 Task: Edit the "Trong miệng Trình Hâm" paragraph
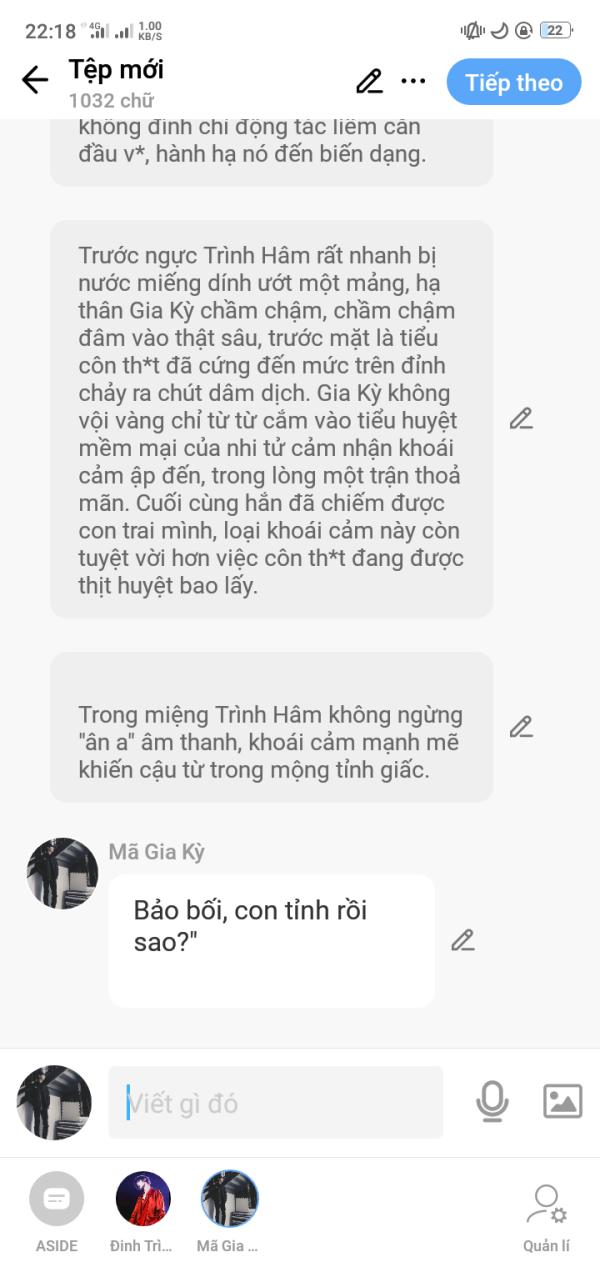pos(521,727)
